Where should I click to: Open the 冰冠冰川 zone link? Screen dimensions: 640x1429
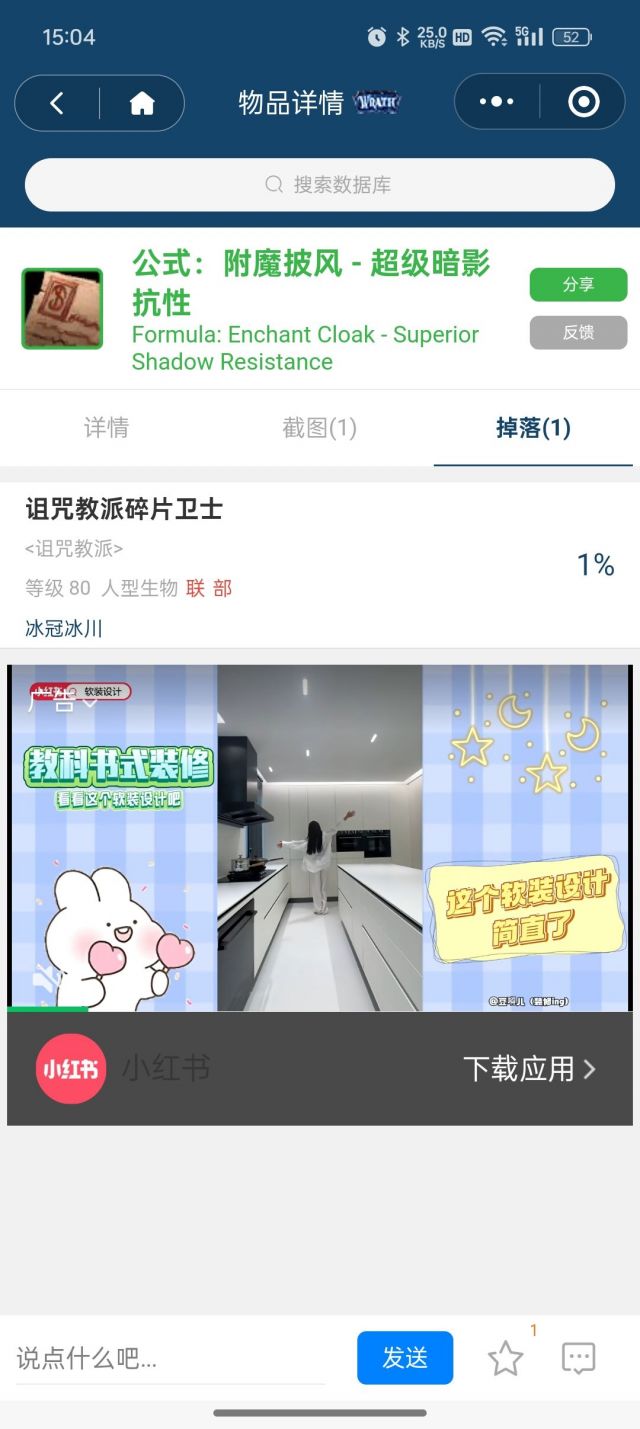(64, 629)
